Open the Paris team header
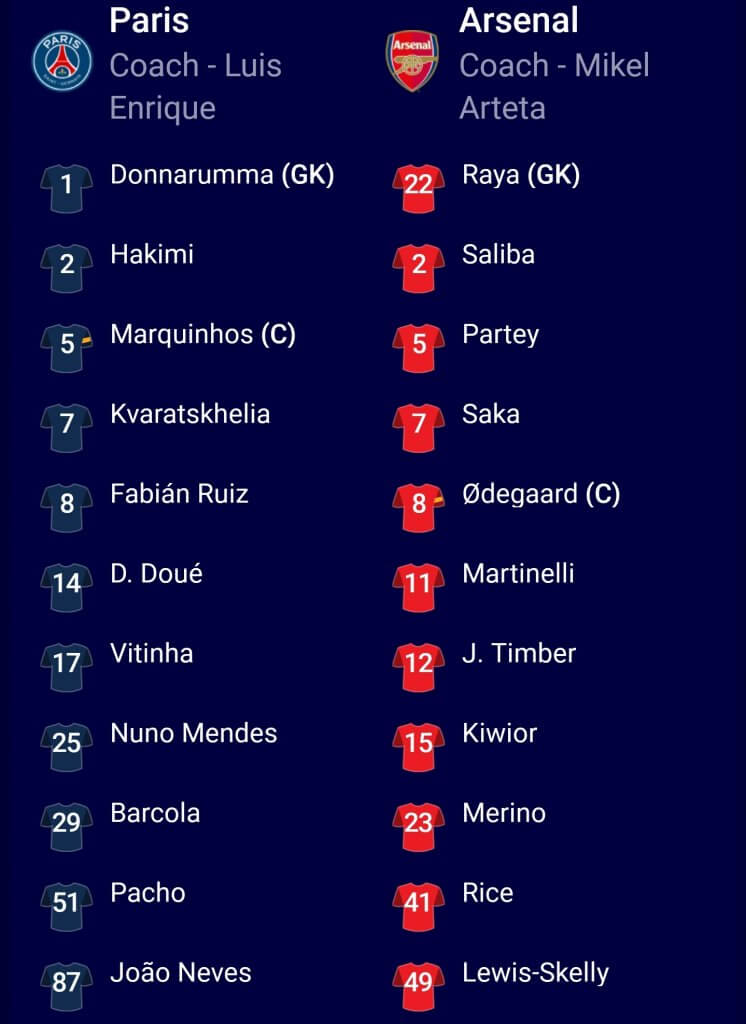 click(149, 20)
